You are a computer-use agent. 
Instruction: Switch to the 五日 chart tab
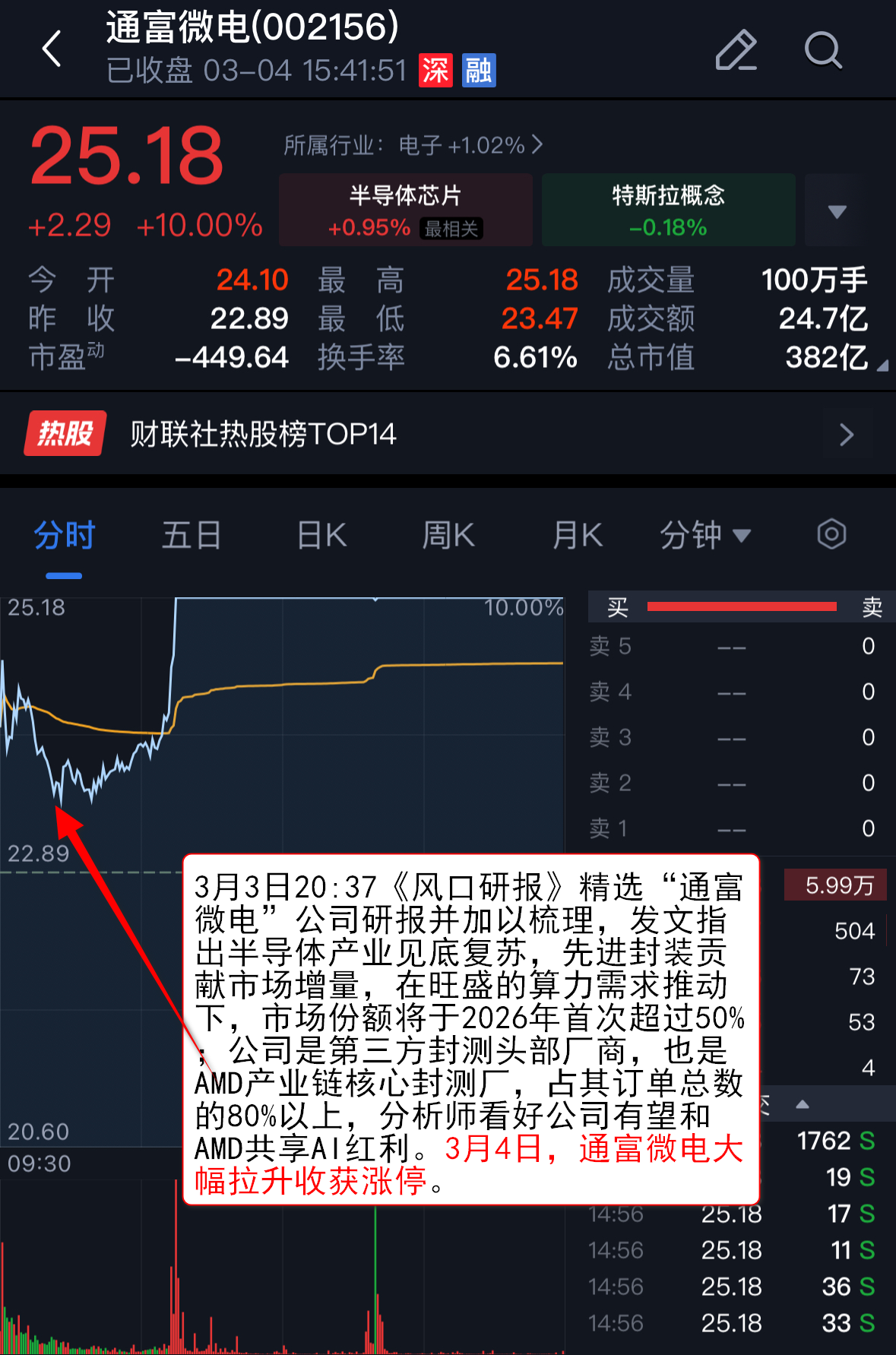point(192,536)
